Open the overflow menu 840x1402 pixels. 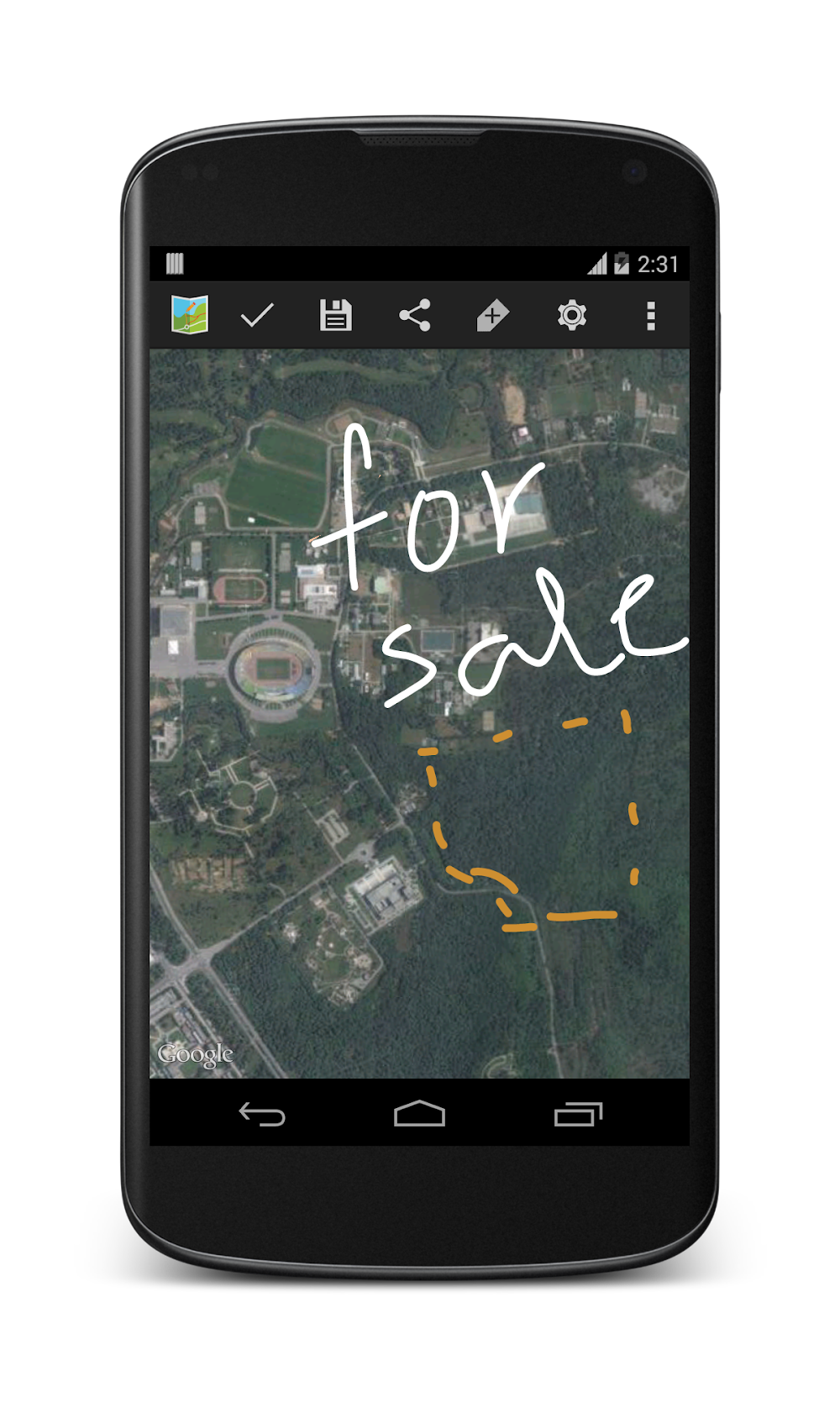[650, 316]
